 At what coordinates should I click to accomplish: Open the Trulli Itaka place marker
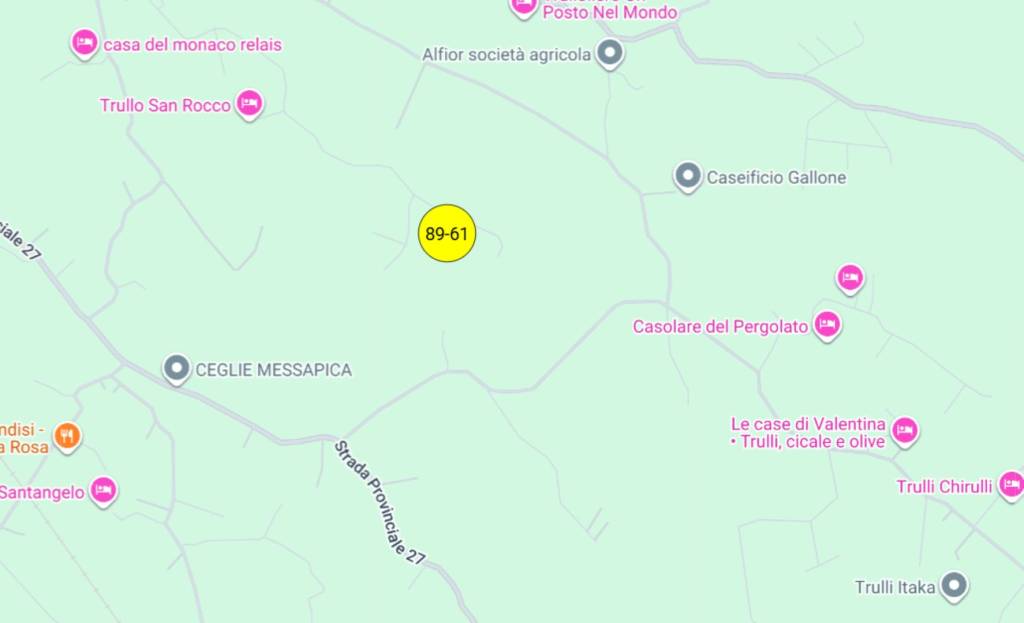[x=954, y=585]
